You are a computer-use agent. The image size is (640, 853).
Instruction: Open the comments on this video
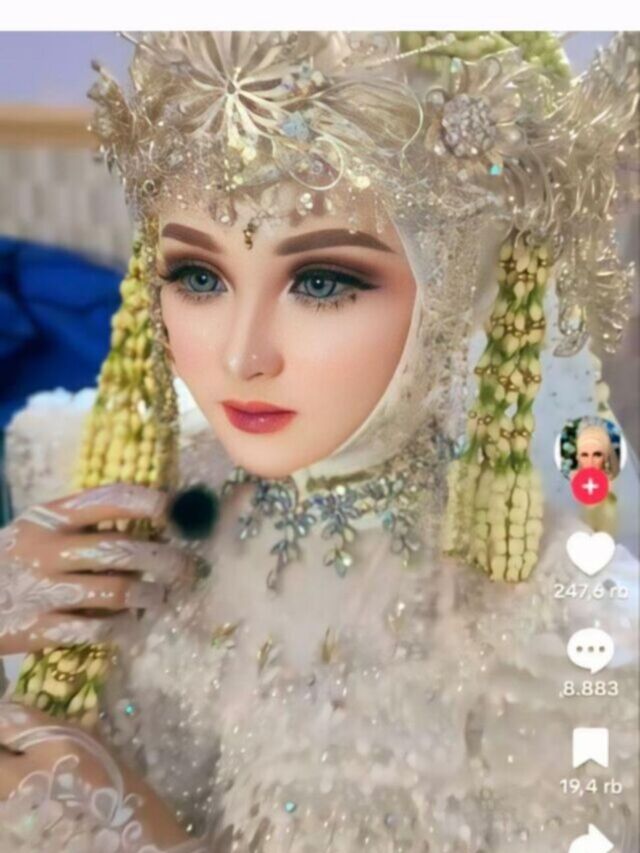(590, 651)
